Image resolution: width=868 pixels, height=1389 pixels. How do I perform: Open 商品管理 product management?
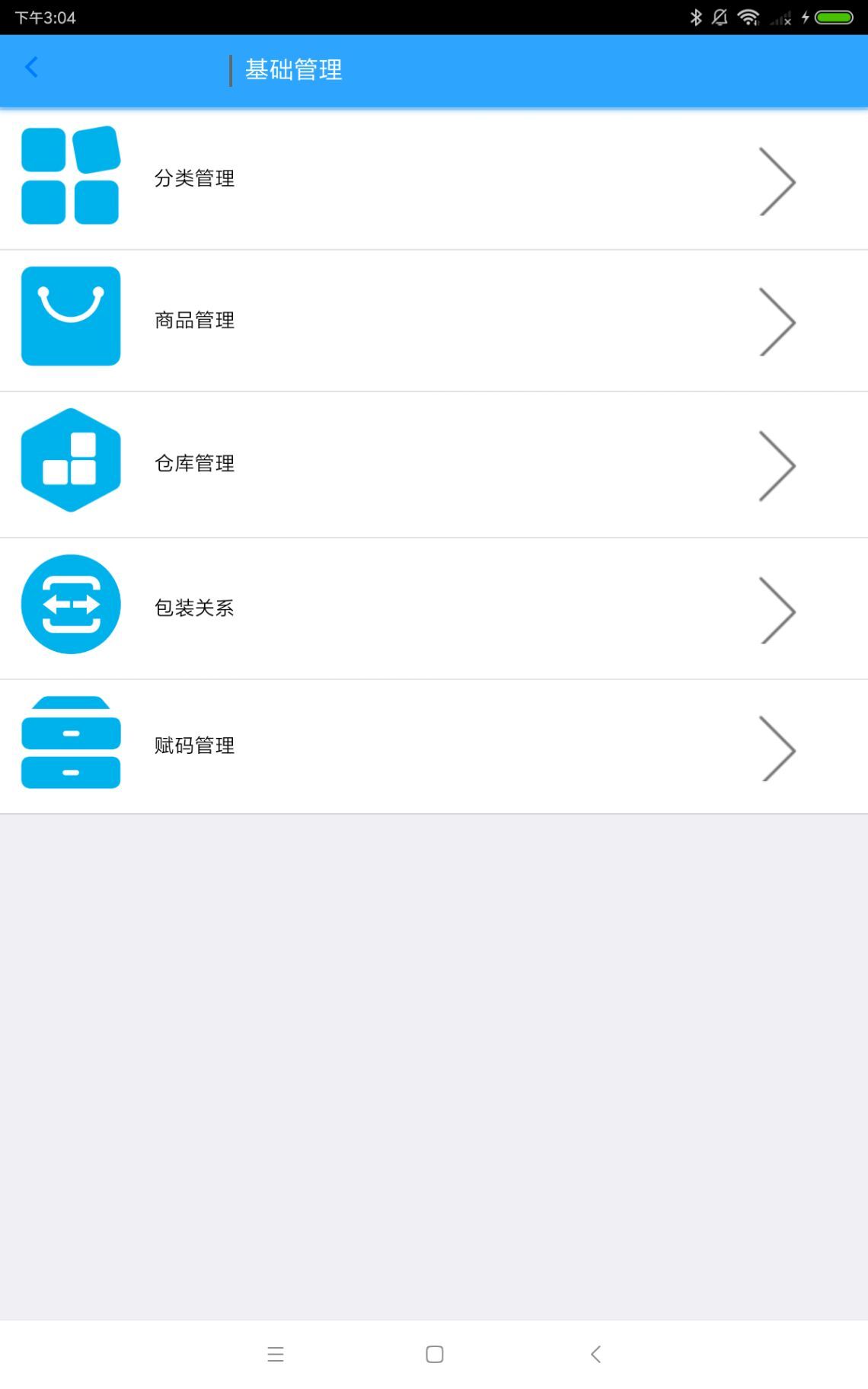(x=195, y=321)
